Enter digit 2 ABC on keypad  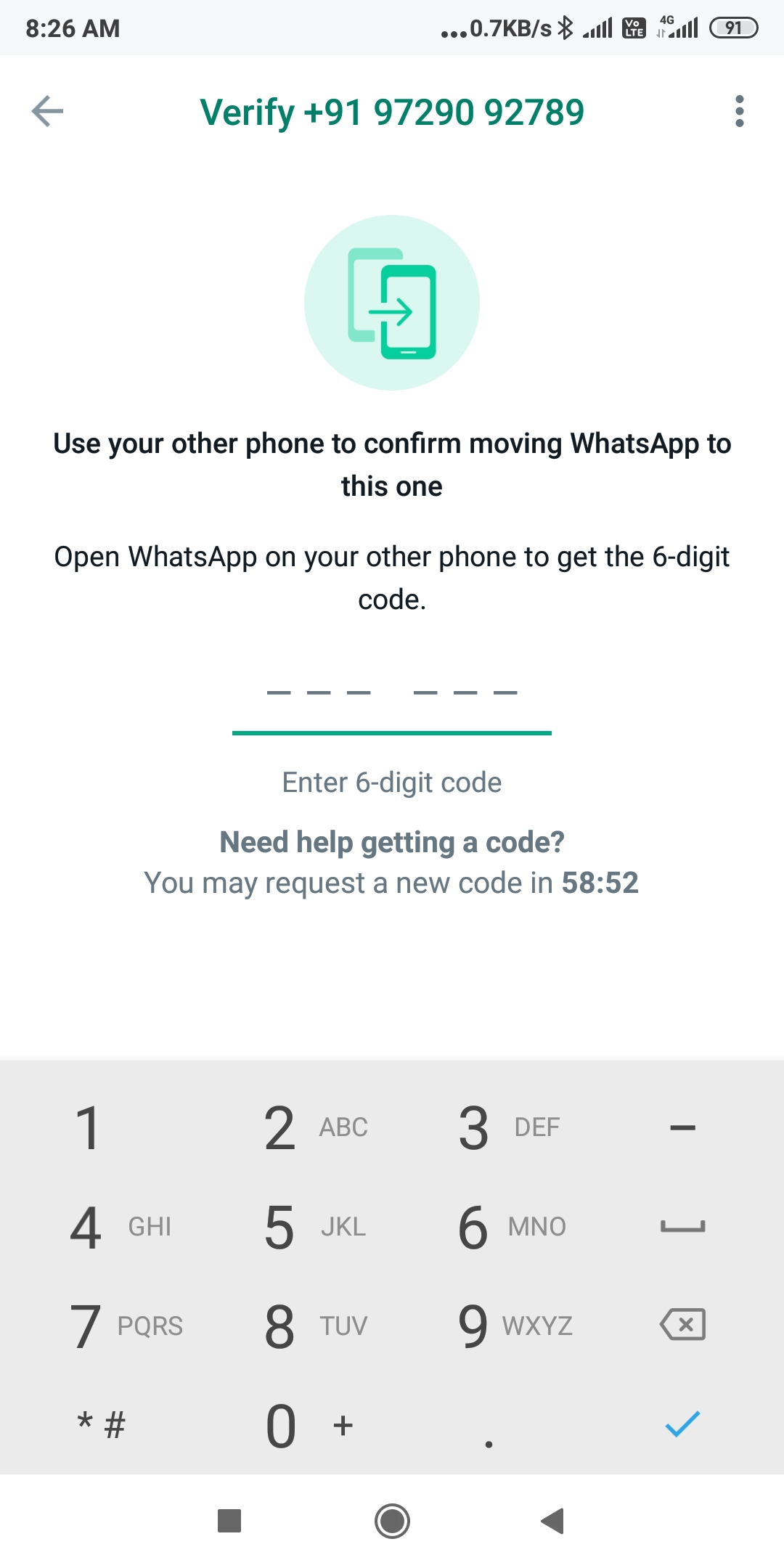(294, 1127)
